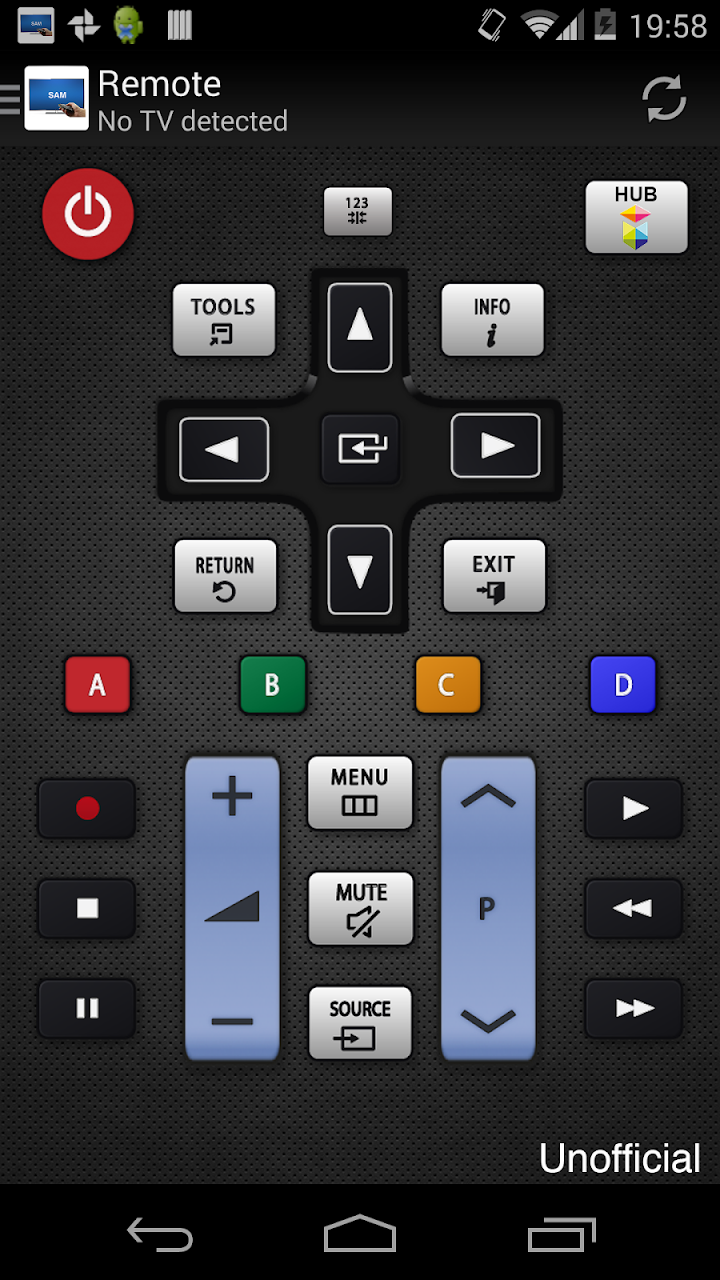Refresh TV detection with the sync icon

664,99
